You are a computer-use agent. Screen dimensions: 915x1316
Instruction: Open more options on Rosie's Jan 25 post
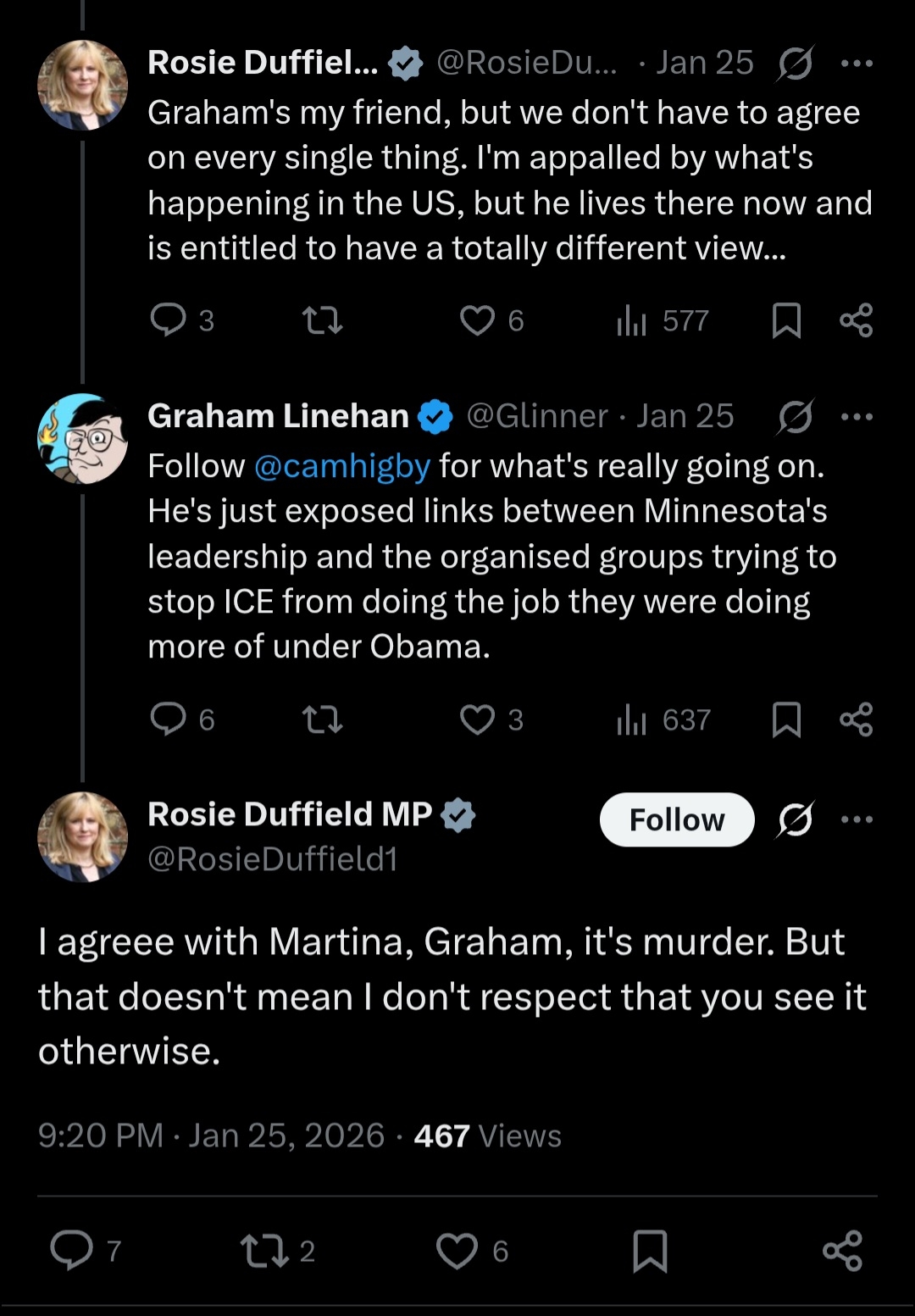coord(857,64)
